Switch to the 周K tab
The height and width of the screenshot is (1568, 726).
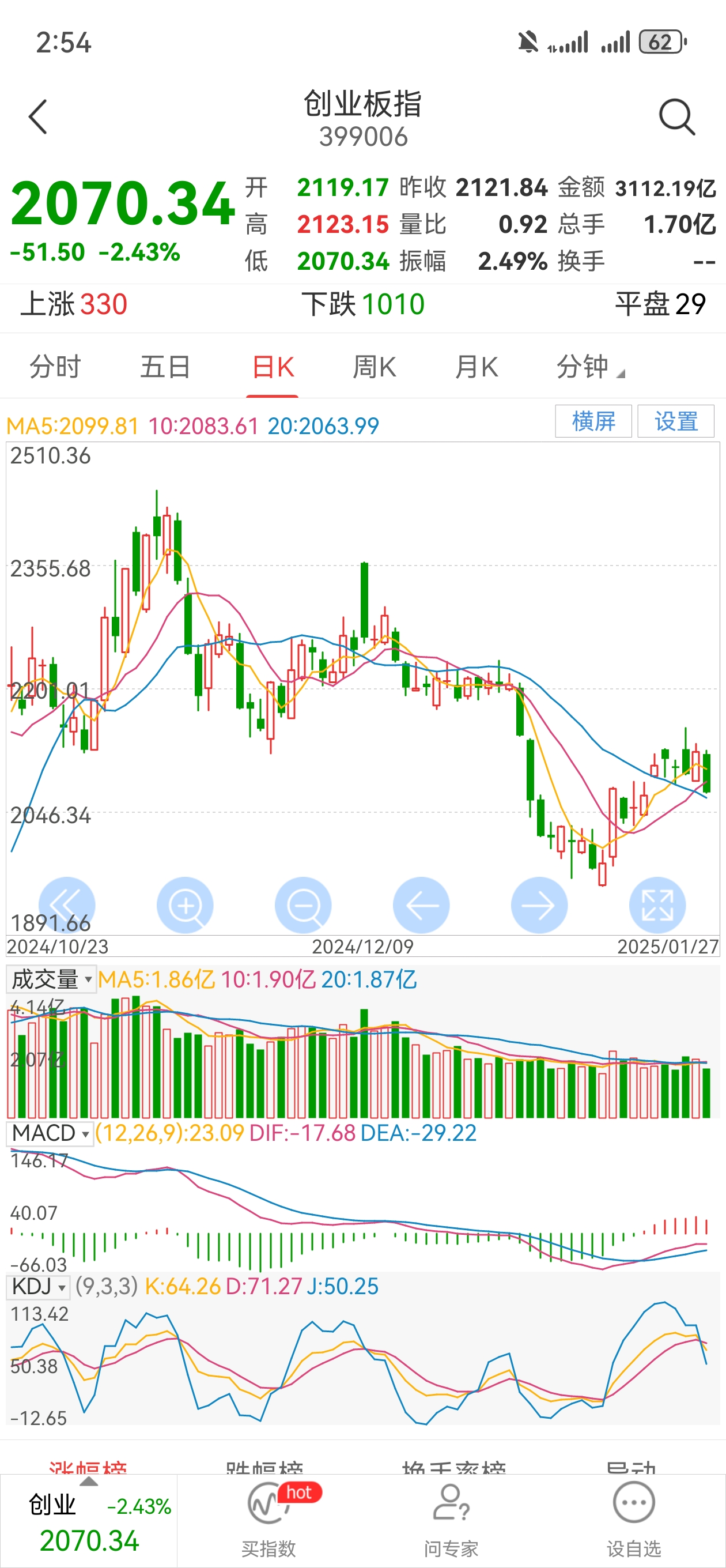point(373,367)
